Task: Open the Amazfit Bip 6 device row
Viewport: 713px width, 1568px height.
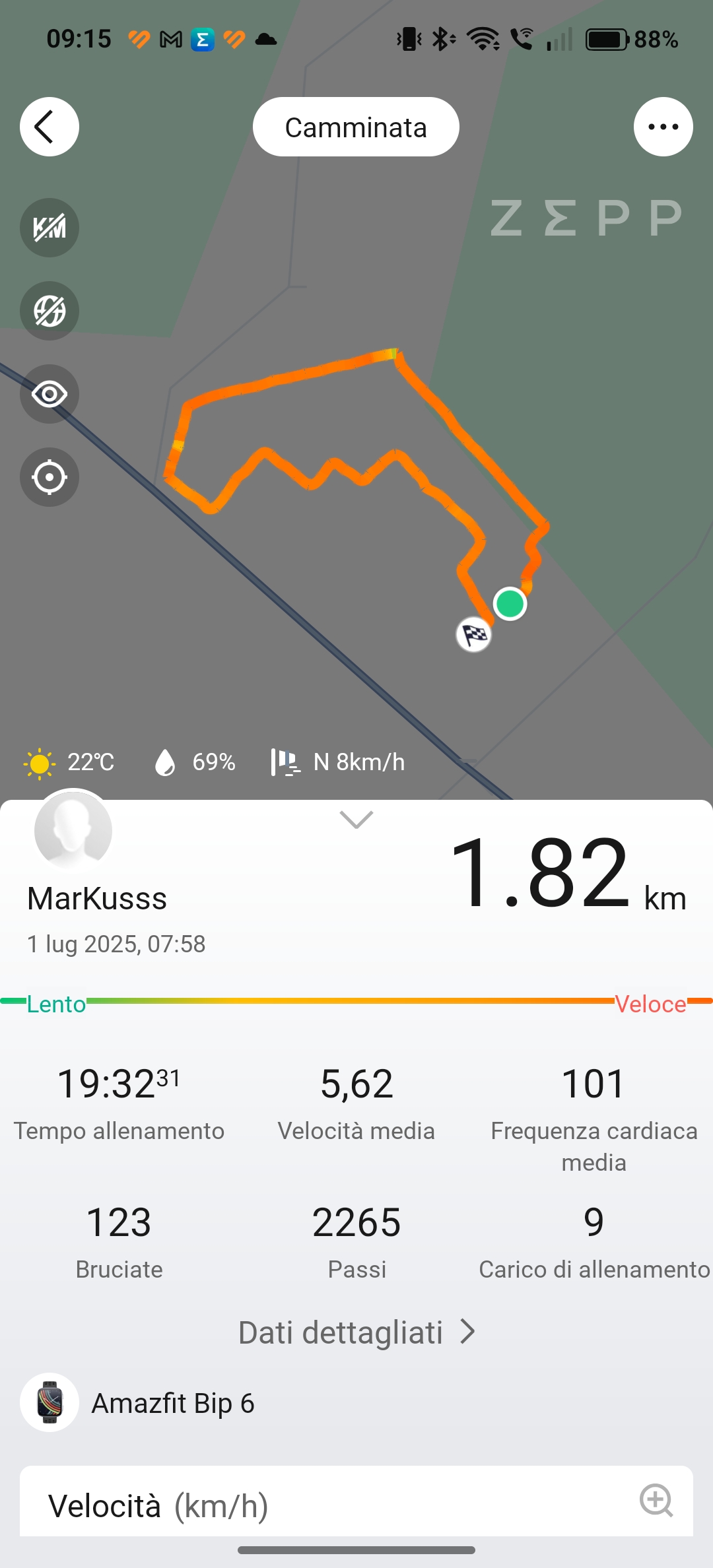Action: pos(356,1403)
